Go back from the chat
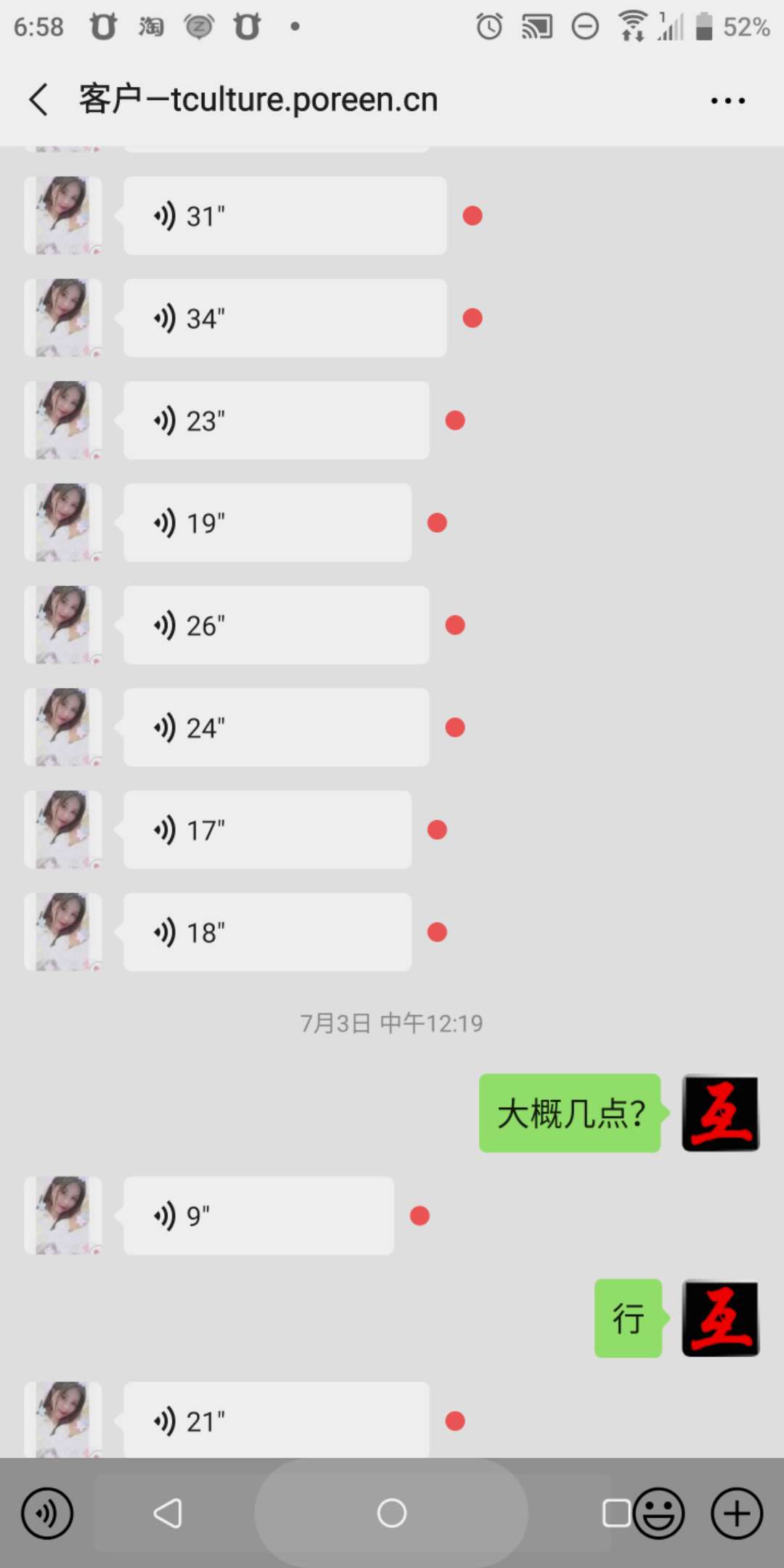The height and width of the screenshot is (1568, 784). [x=39, y=99]
